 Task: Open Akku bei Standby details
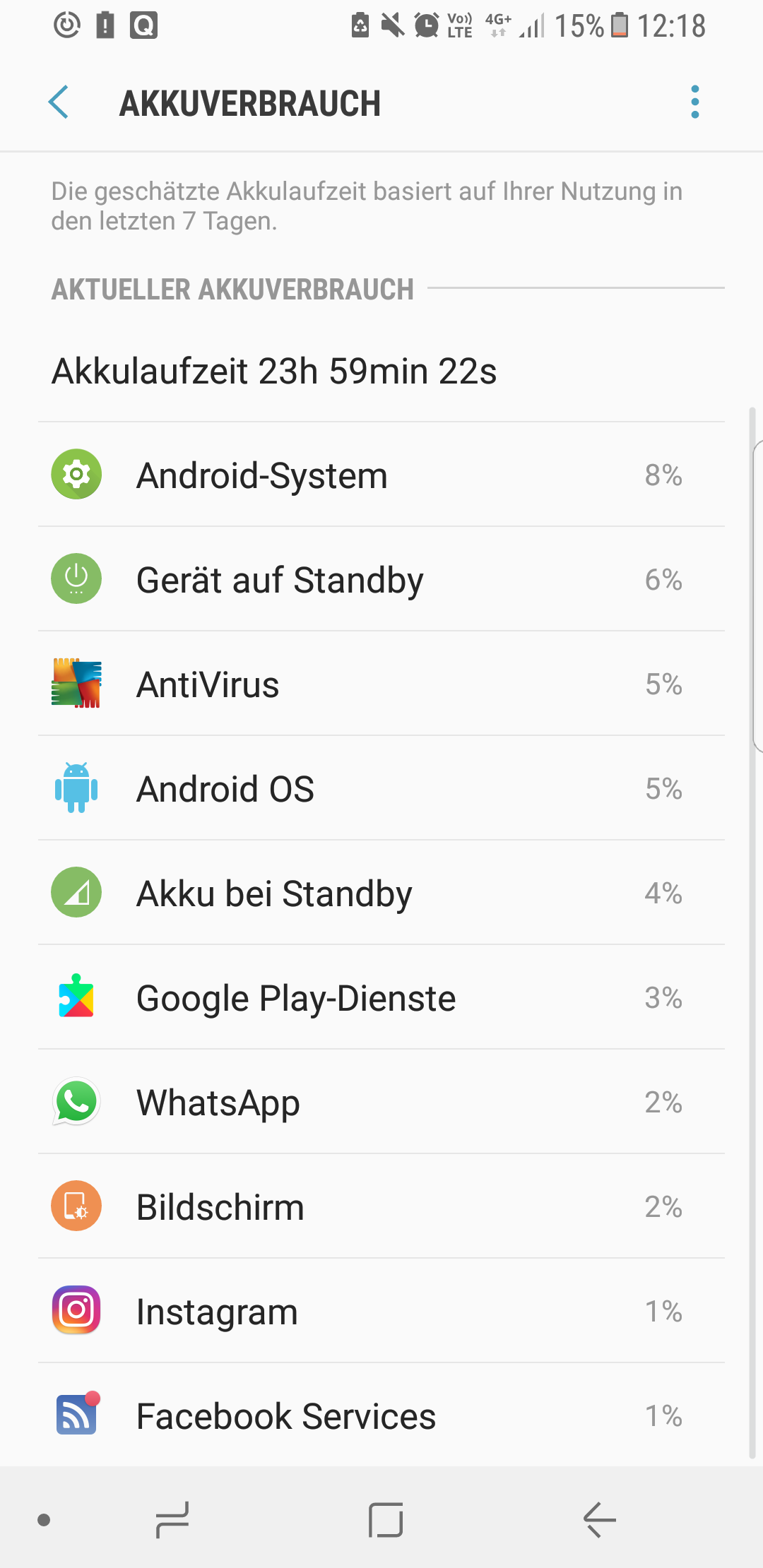point(381,893)
